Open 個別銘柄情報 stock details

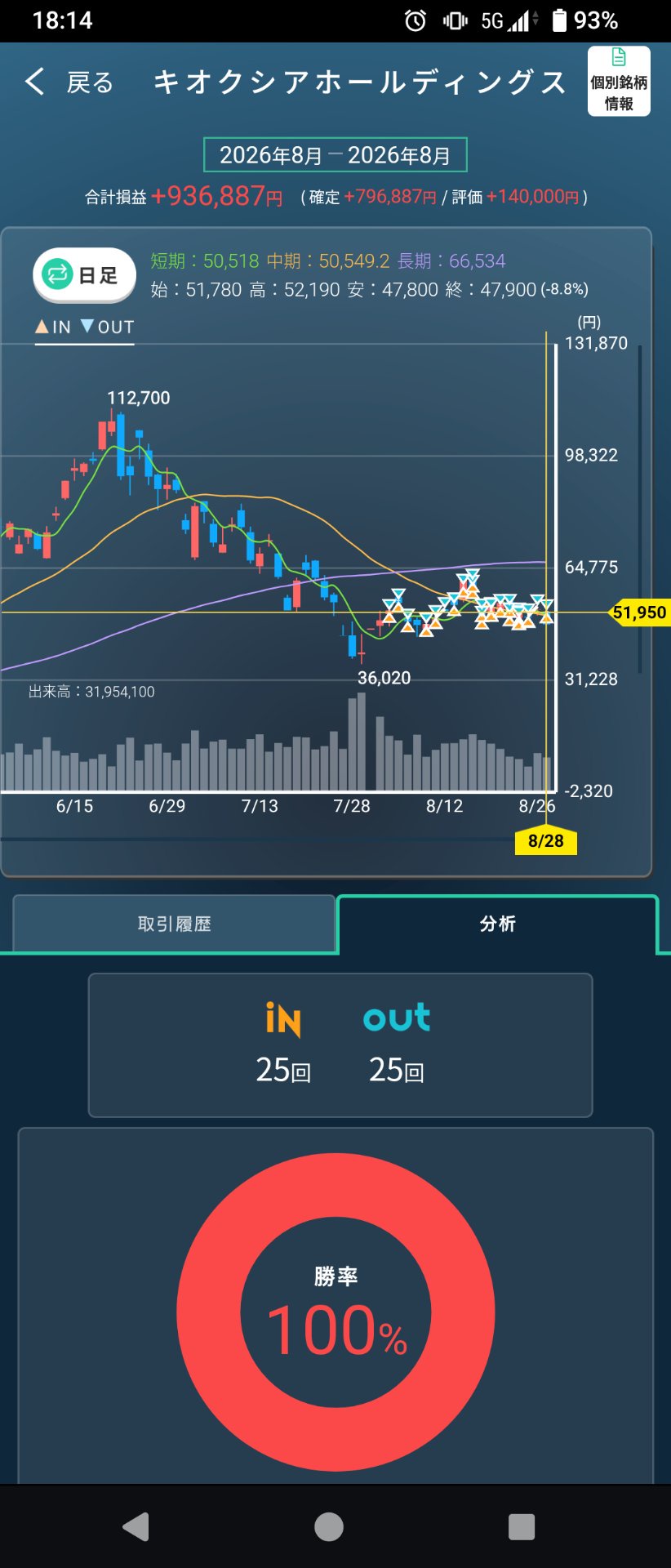(x=619, y=81)
